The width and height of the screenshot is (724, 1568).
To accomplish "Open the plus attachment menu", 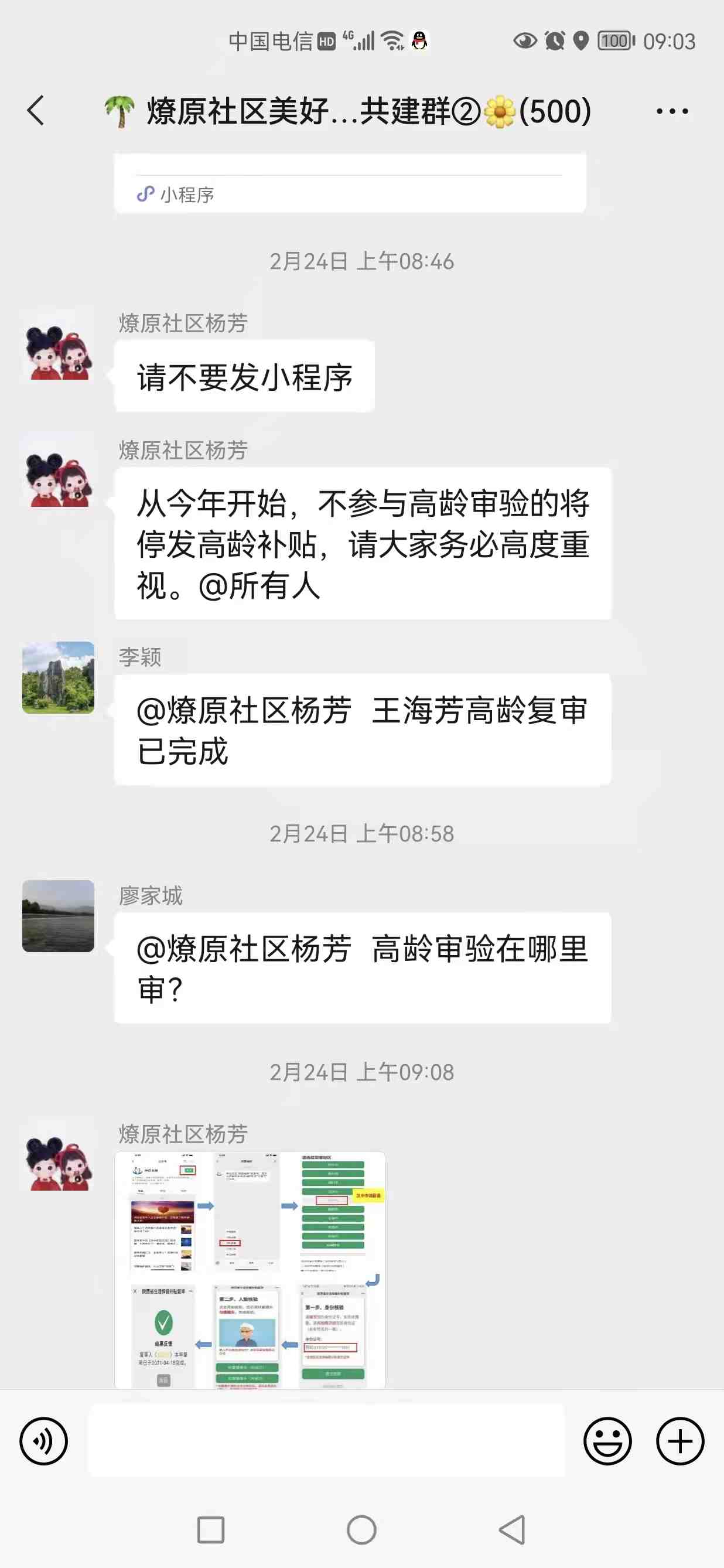I will [x=679, y=1441].
